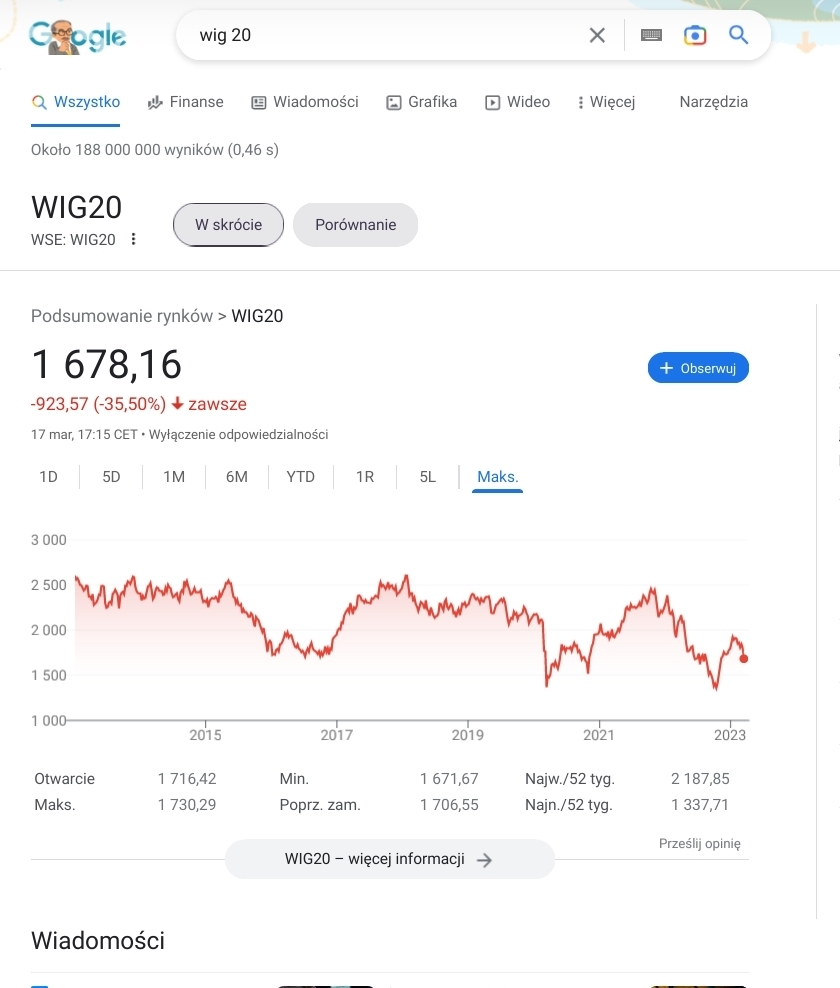
Task: Open overflow menu next to WSE: WIG20
Action: tap(134, 240)
